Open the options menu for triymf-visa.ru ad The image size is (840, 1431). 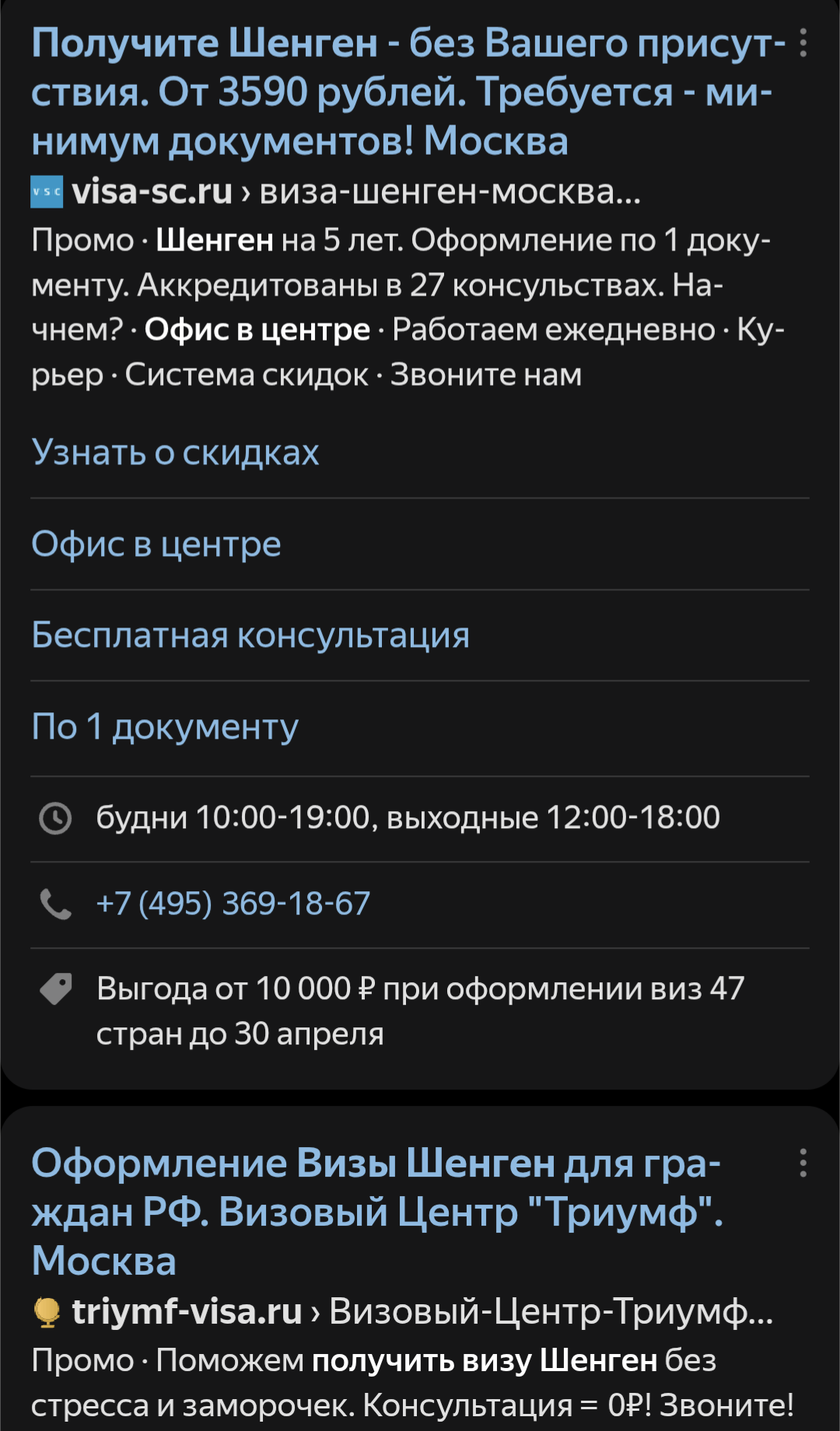[x=803, y=1163]
